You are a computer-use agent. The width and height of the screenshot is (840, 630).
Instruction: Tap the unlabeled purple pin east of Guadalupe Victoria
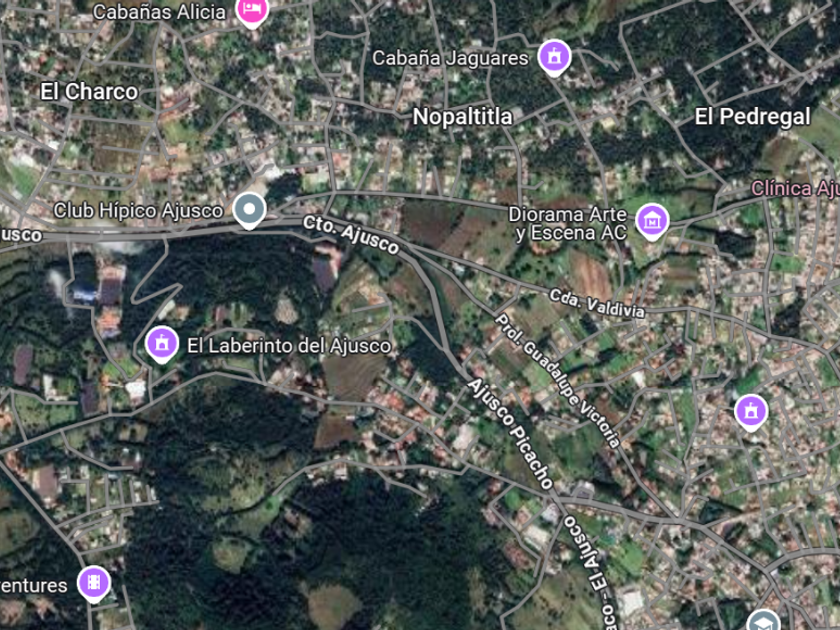tap(750, 410)
